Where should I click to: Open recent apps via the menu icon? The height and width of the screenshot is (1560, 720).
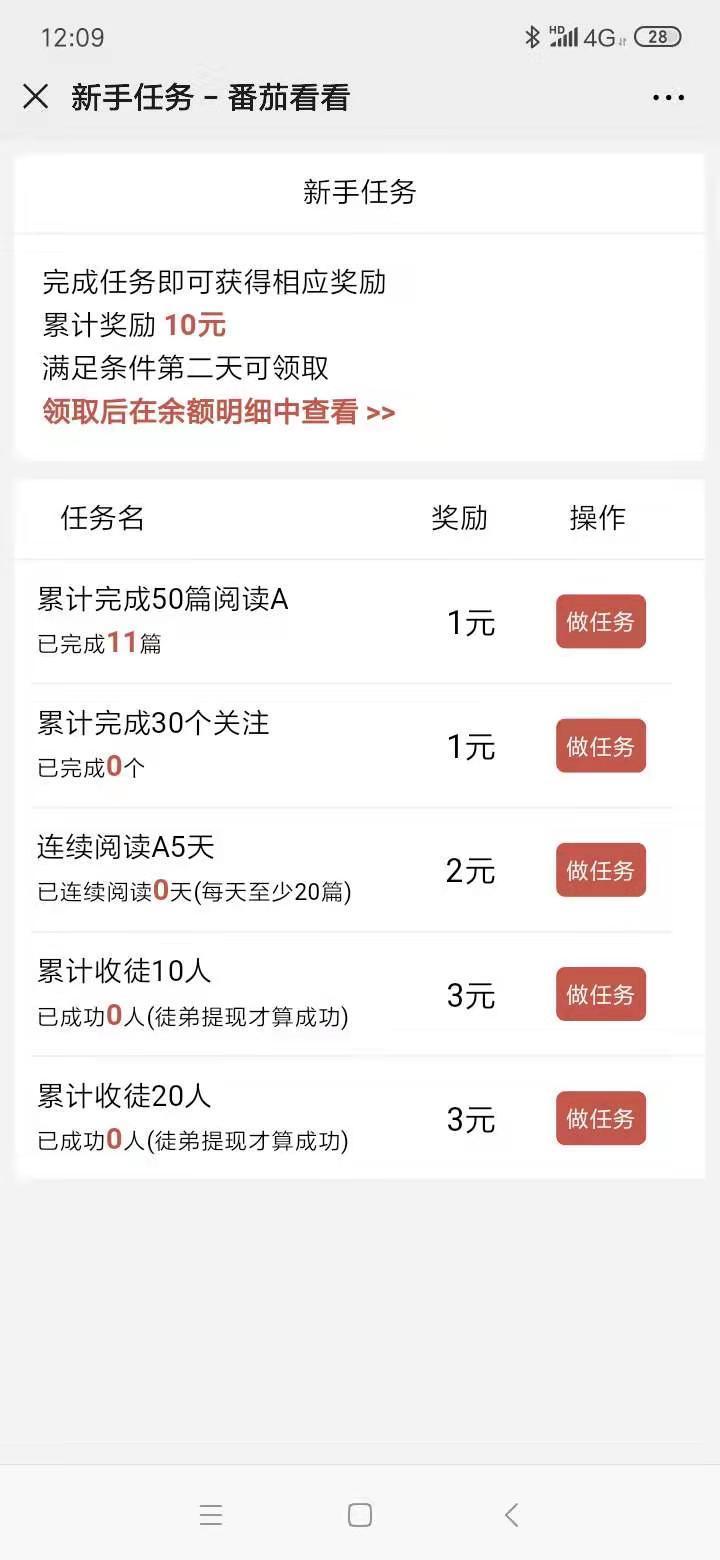click(x=211, y=1514)
